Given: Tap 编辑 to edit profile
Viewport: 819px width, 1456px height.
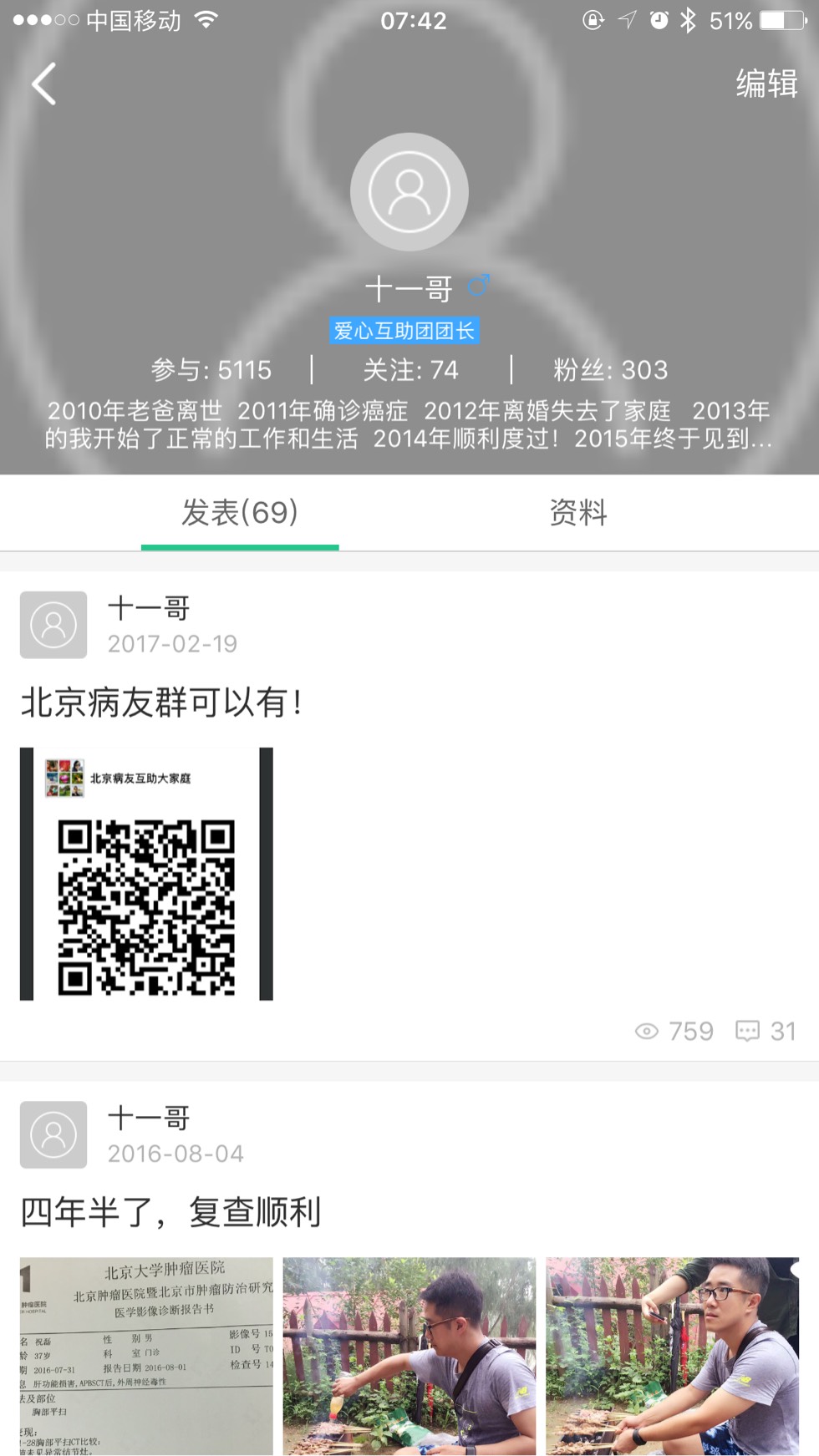Looking at the screenshot, I should click(x=766, y=84).
